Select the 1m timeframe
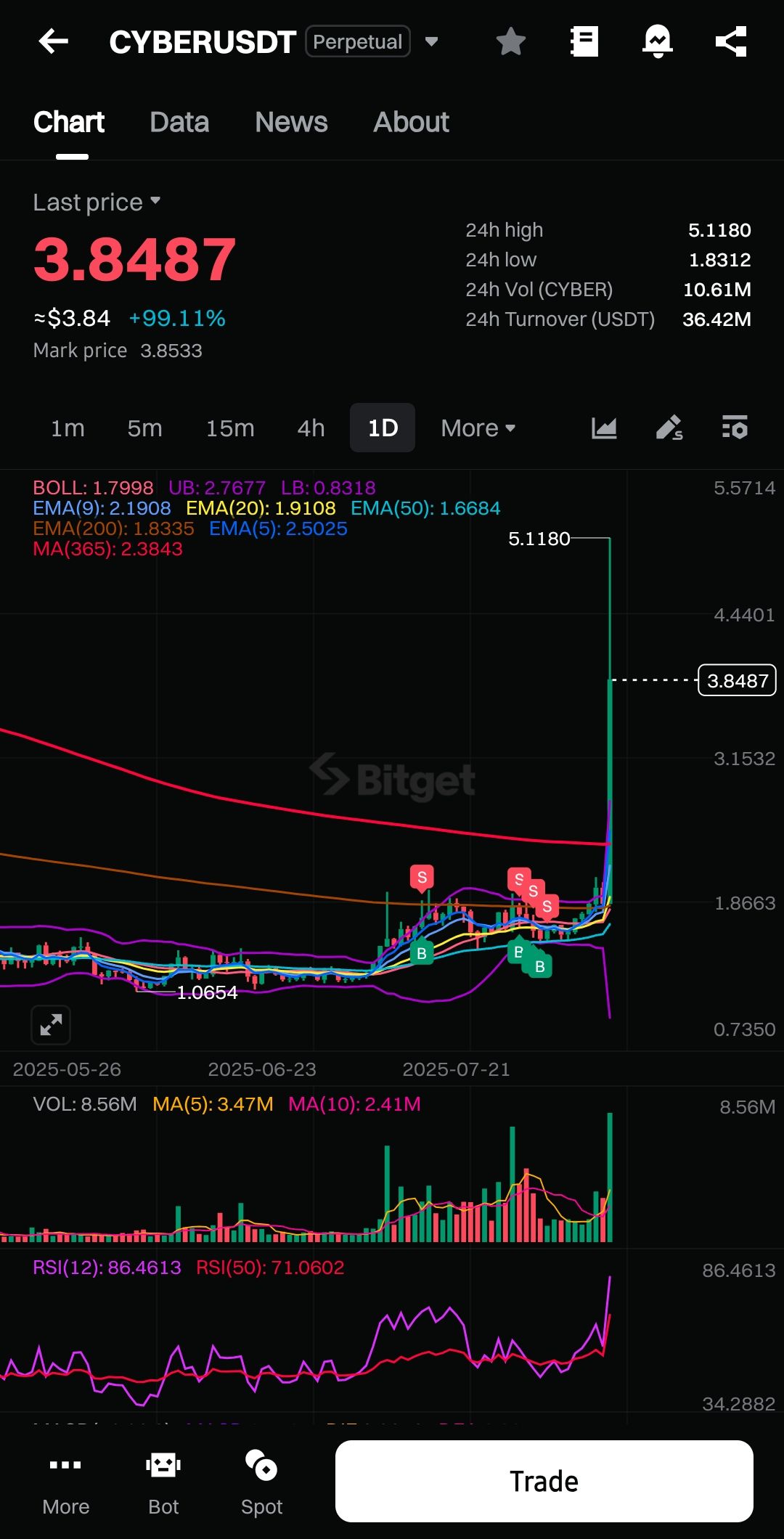Screen dimensions: 784x1539 coord(68,428)
